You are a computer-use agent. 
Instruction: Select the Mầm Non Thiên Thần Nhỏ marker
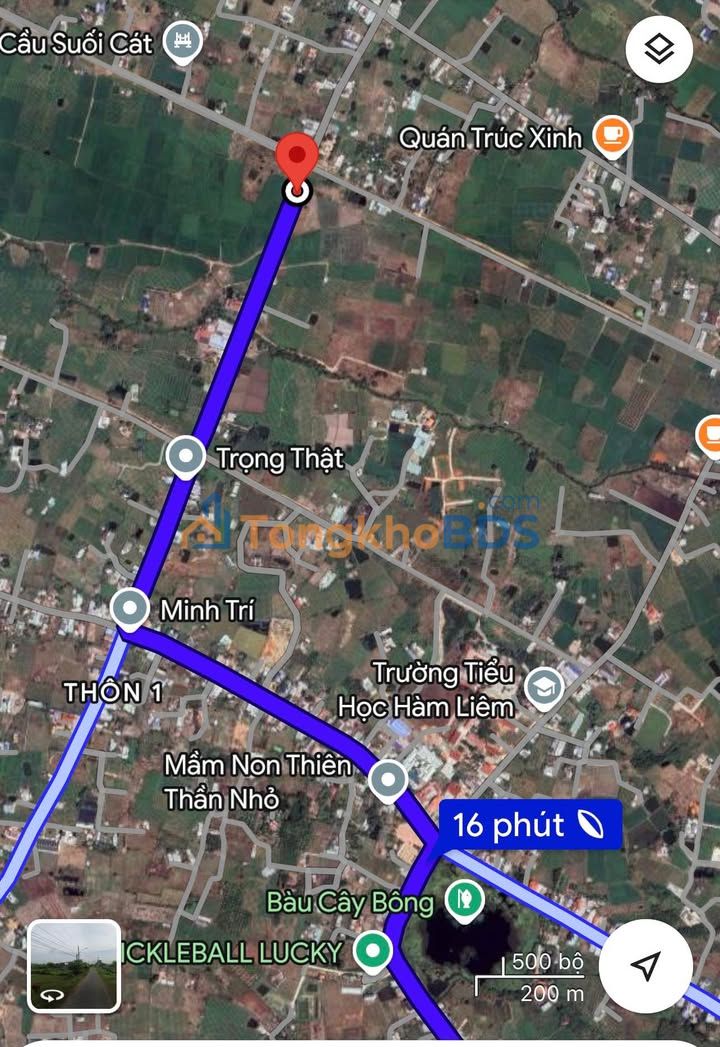(388, 780)
